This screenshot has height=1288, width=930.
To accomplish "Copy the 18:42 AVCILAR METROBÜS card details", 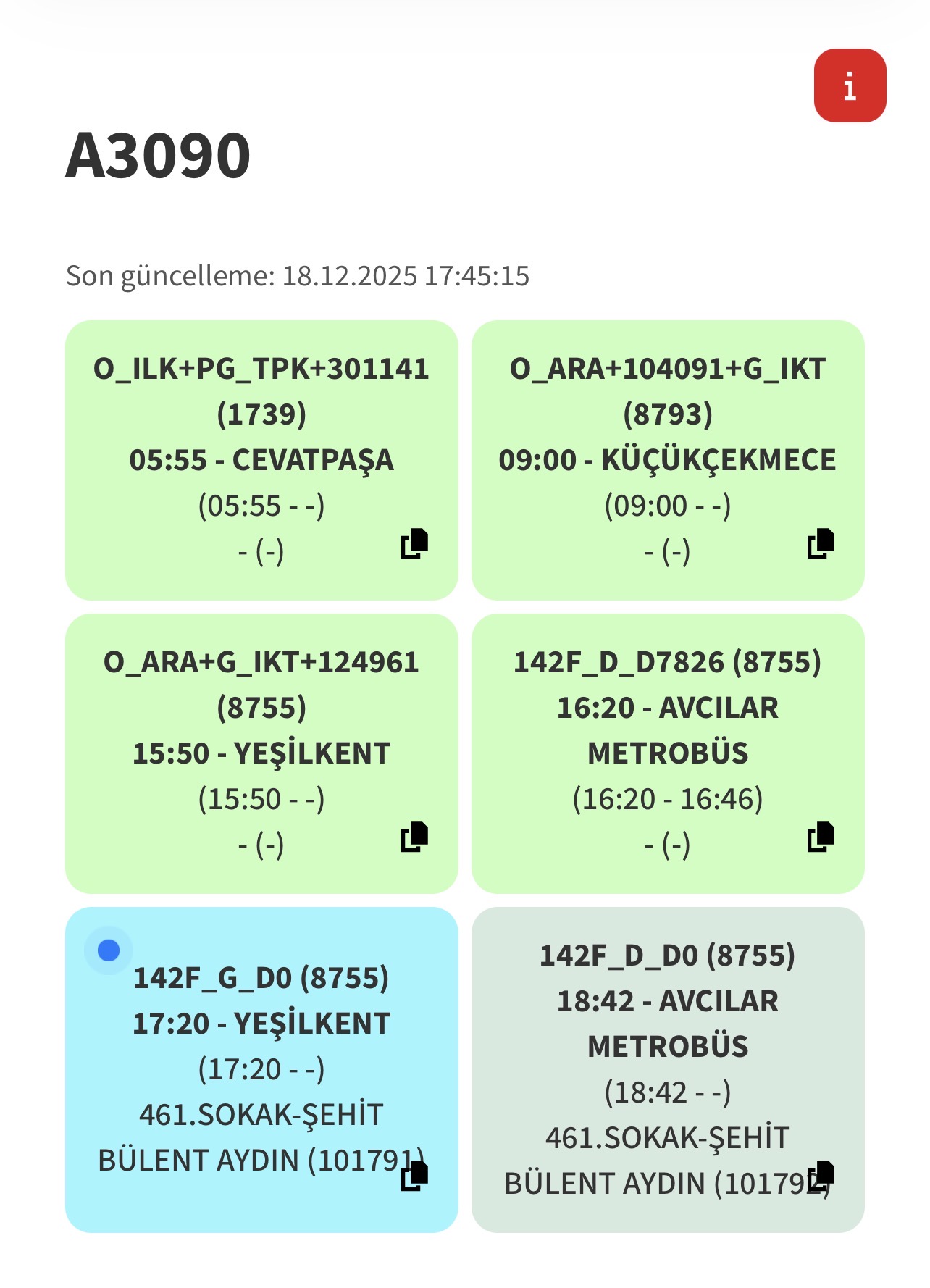I will [x=821, y=1175].
